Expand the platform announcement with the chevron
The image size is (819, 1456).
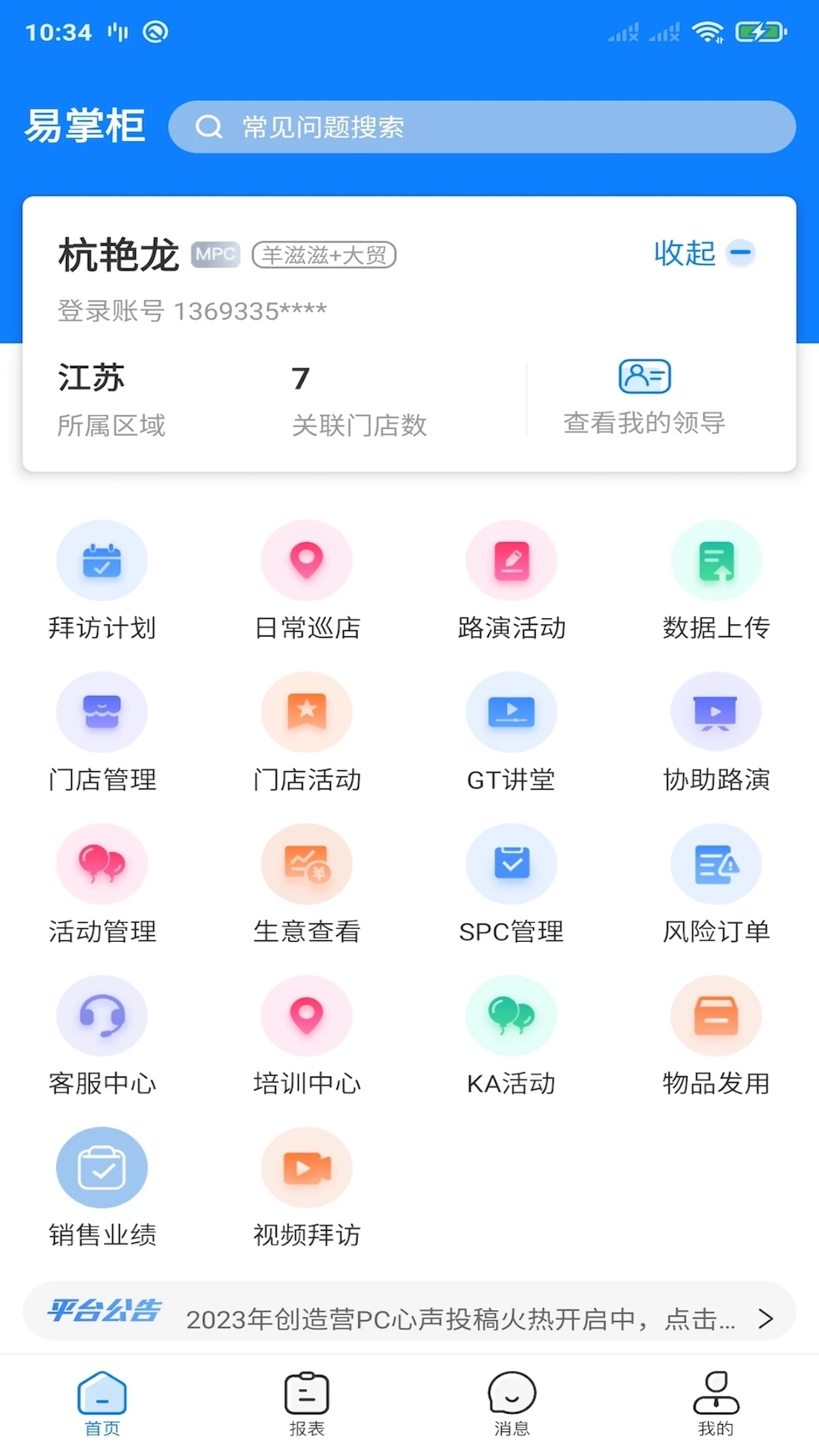click(765, 1319)
